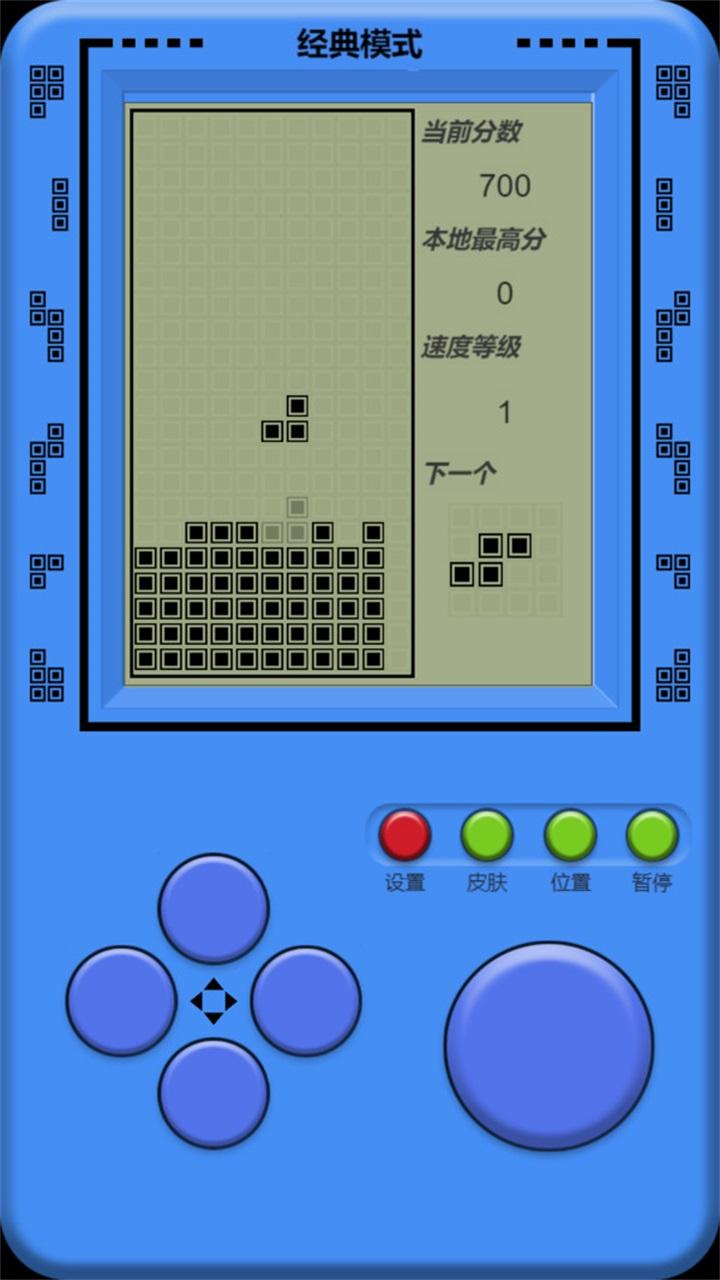This screenshot has width=720, height=1280.
Task: Tap the green 位置 button
Action: pyautogui.click(x=570, y=836)
